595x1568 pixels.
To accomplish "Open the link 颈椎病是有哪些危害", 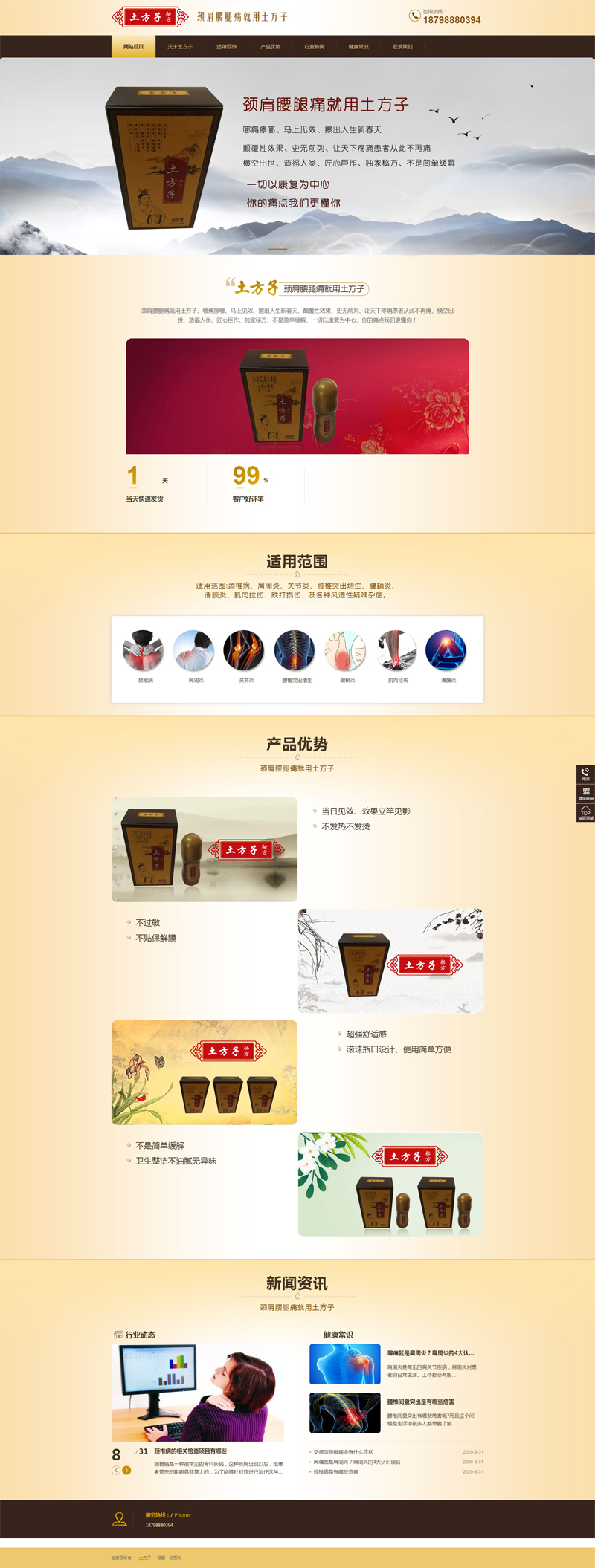I will (335, 1471).
